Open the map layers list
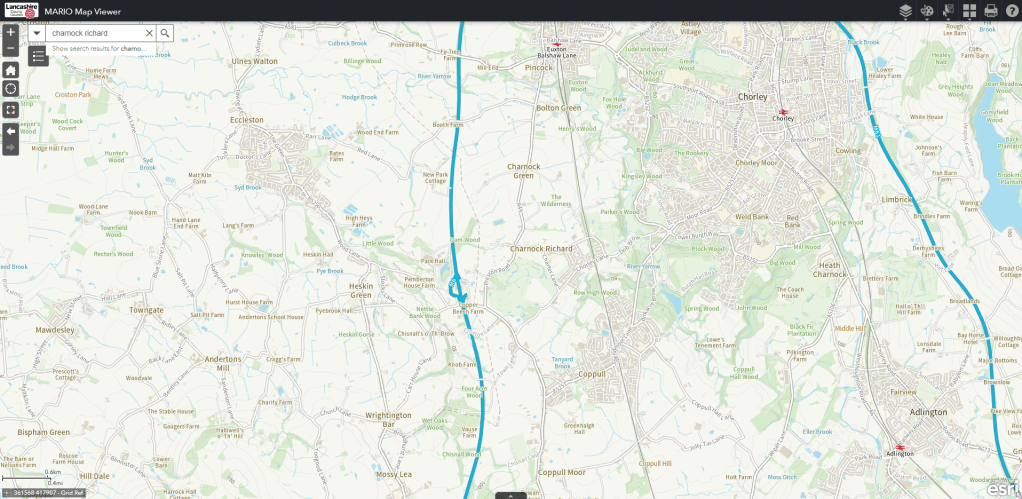The image size is (1022, 499). [x=905, y=11]
